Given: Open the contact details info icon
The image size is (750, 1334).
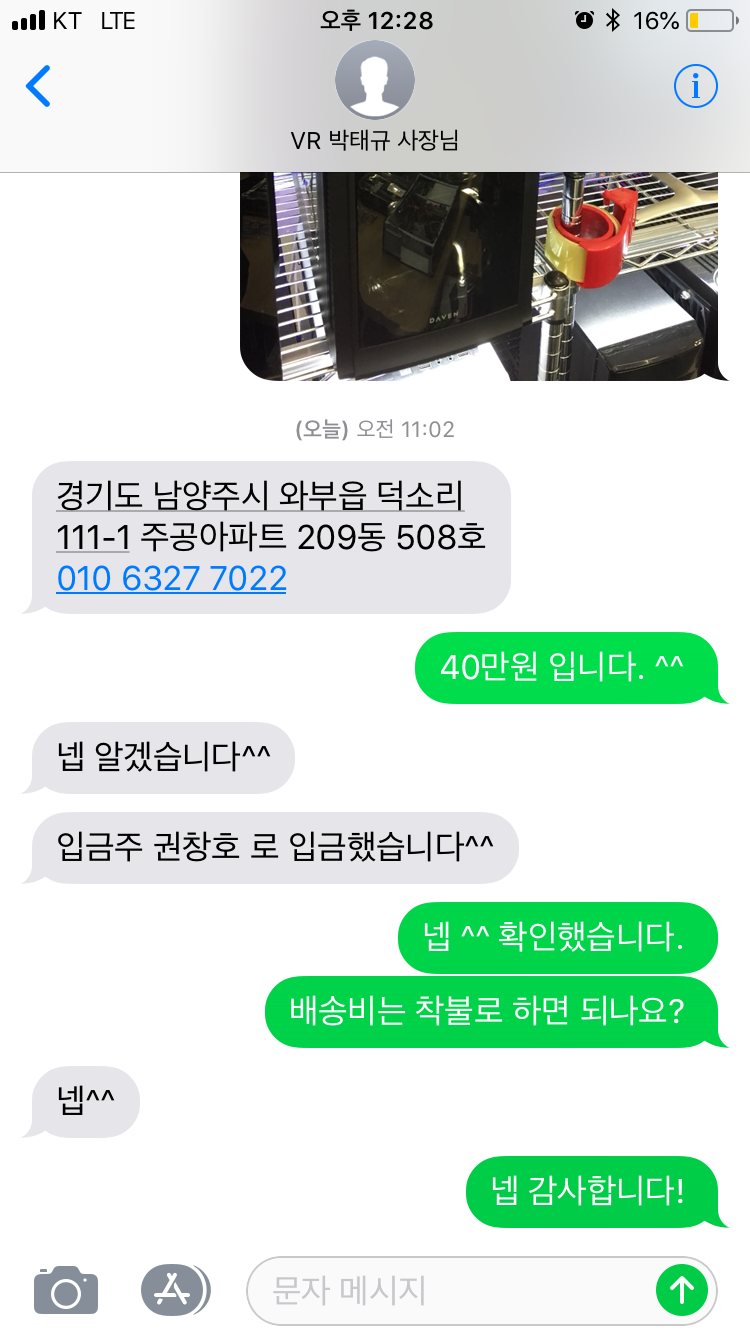Looking at the screenshot, I should click(x=695, y=87).
